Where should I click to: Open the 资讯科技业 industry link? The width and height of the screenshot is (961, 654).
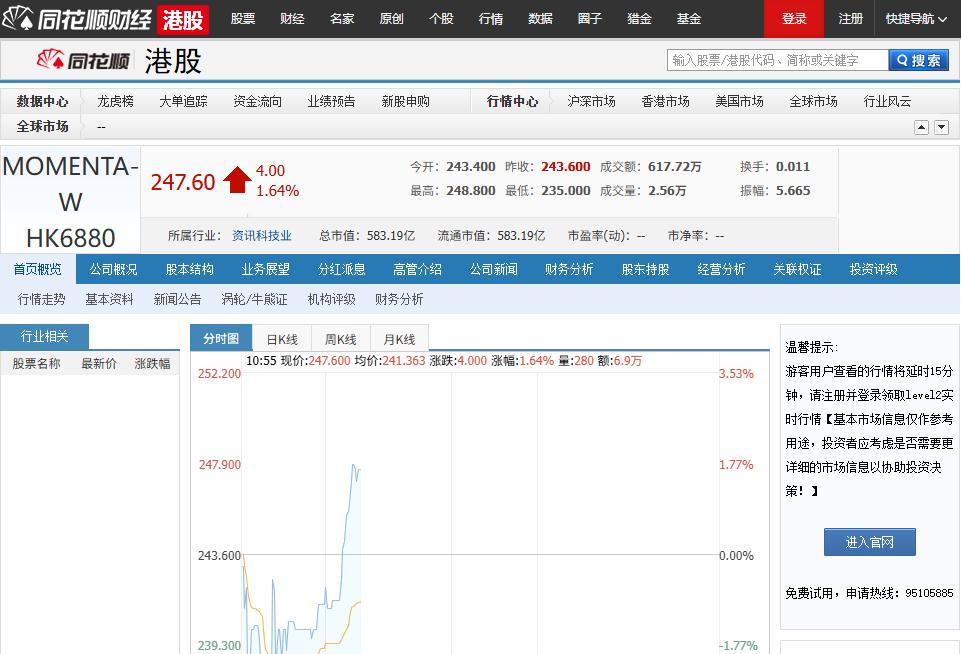click(x=262, y=235)
